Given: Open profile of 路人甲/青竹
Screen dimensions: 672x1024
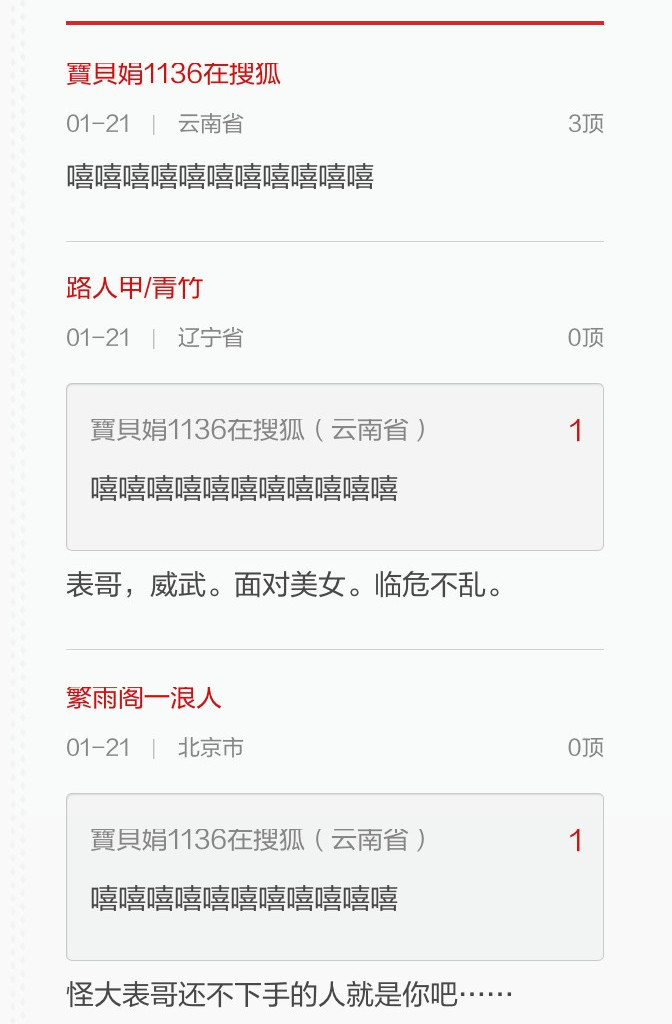Looking at the screenshot, I should 134,288.
